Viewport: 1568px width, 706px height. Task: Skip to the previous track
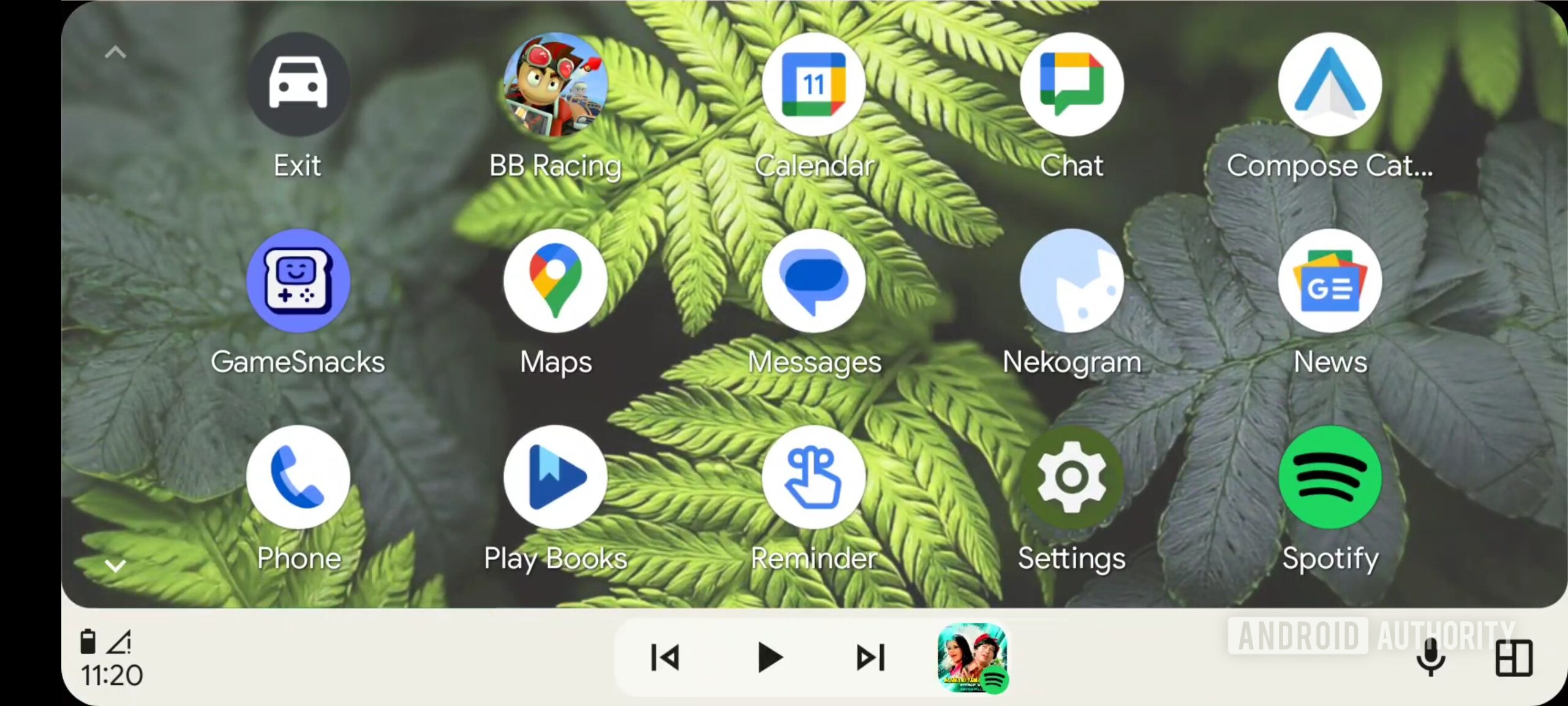coord(665,658)
